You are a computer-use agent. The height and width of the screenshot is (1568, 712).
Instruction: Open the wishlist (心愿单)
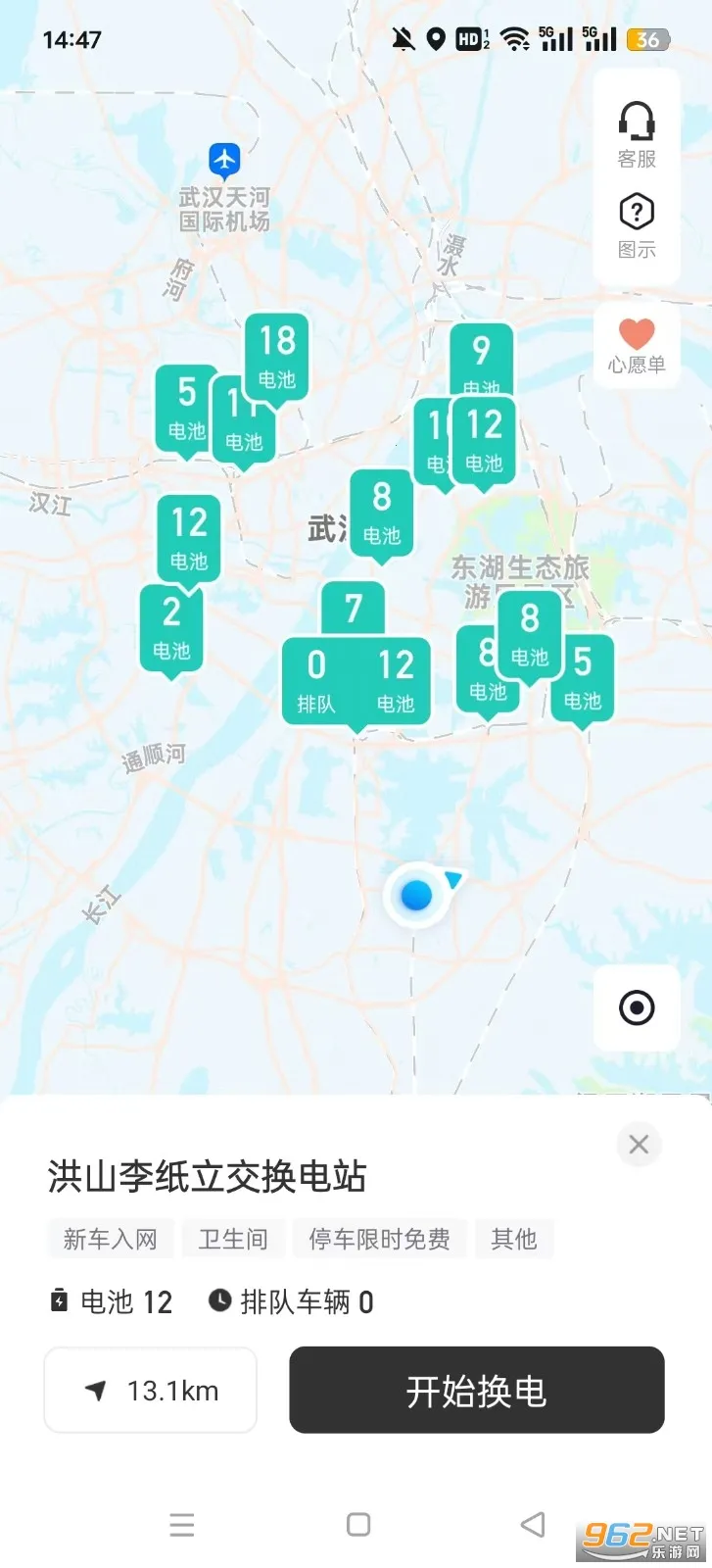point(637,345)
